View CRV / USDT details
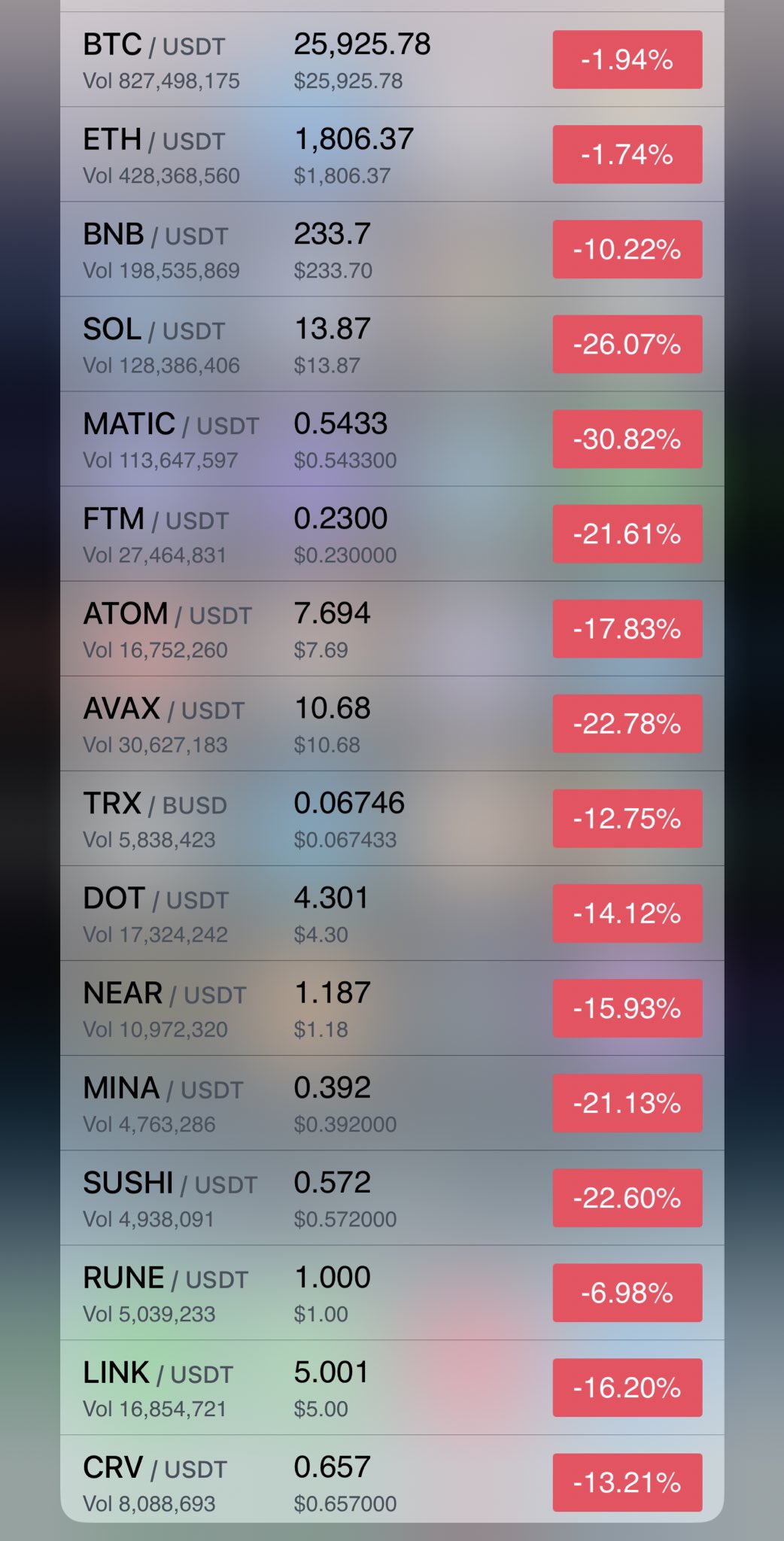The image size is (784, 1541). [x=392, y=1479]
